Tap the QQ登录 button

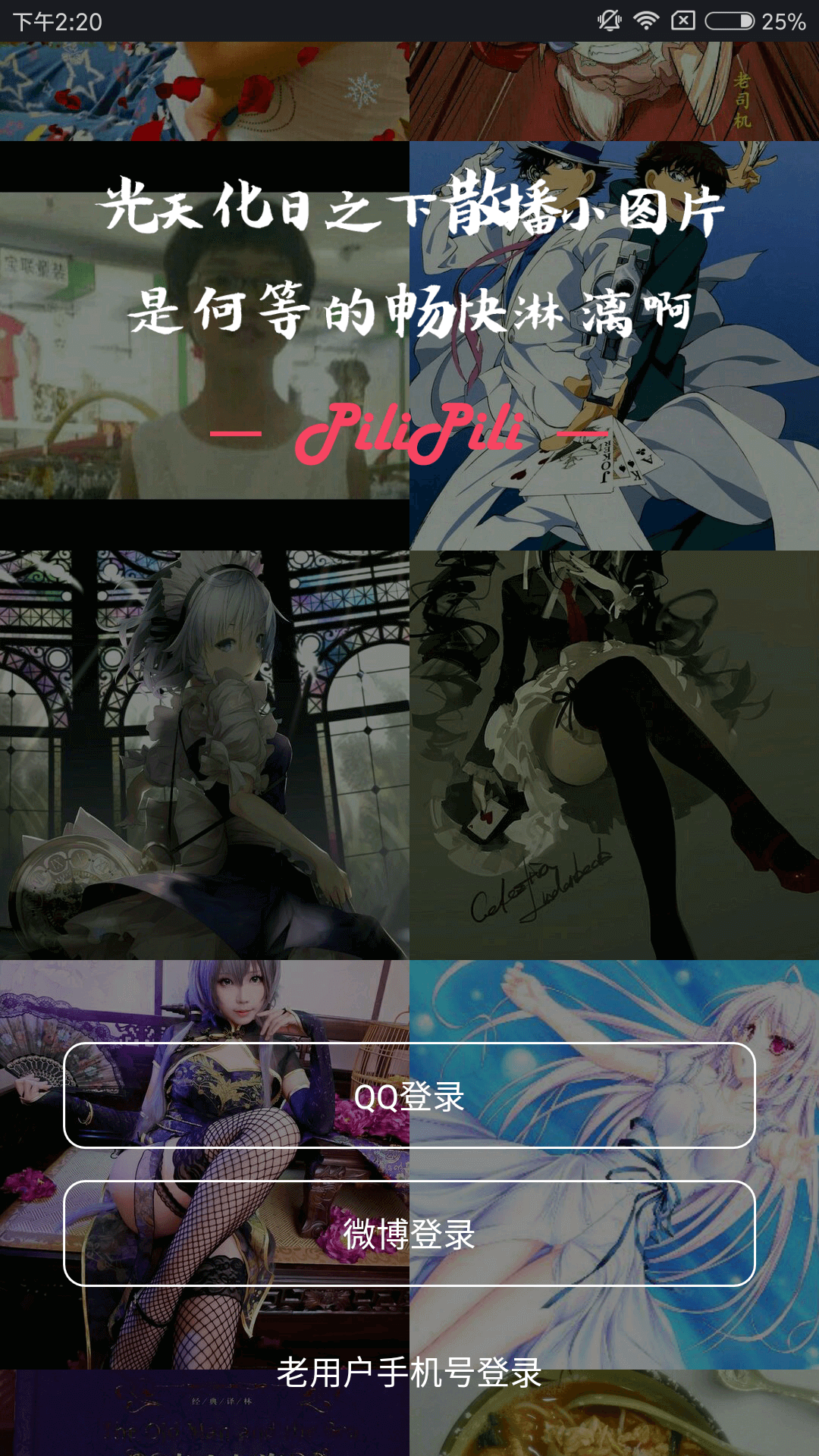[409, 1096]
